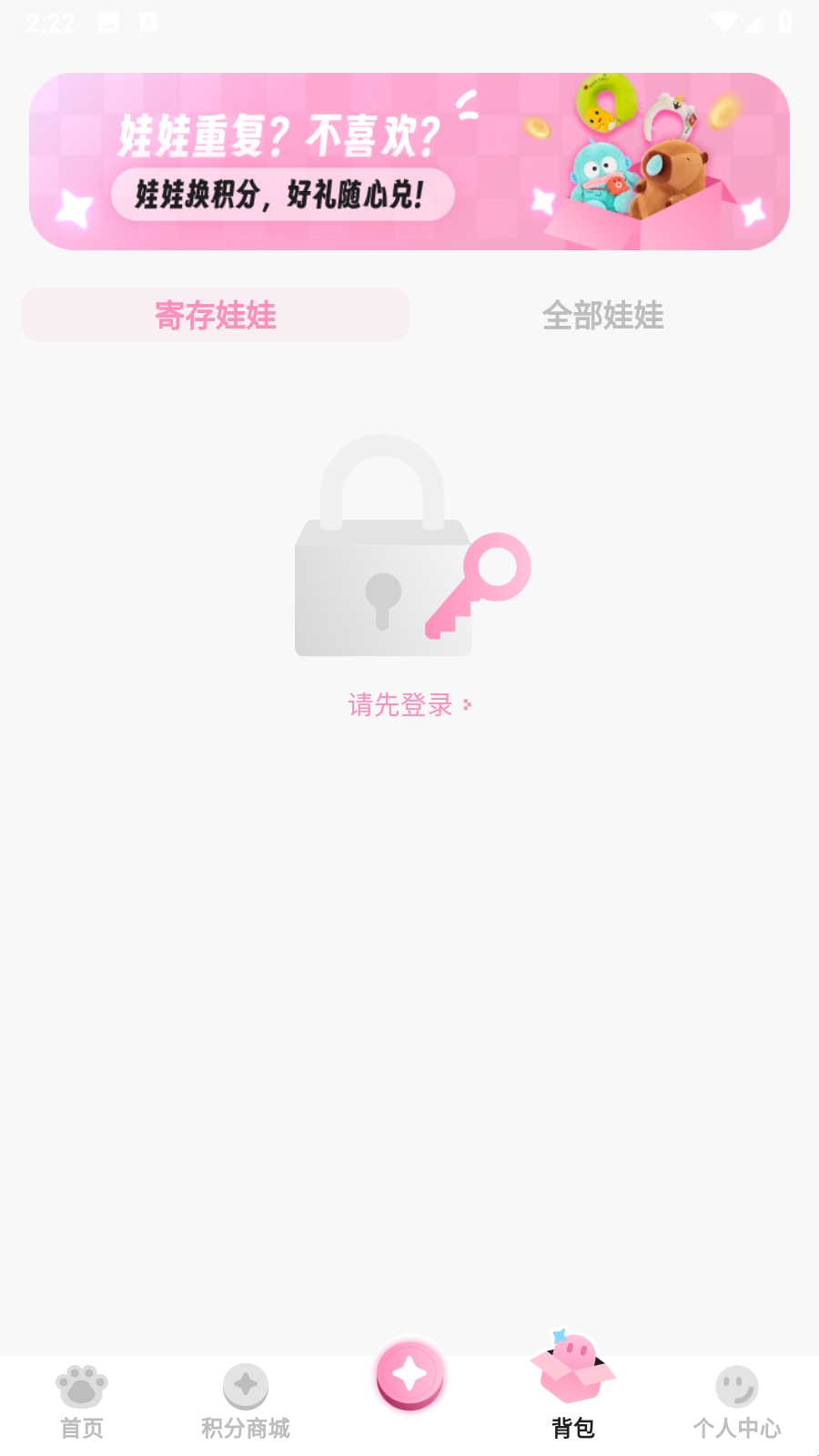This screenshot has height=1456, width=819.
Task: Tap the pink star center button
Action: point(409,1374)
